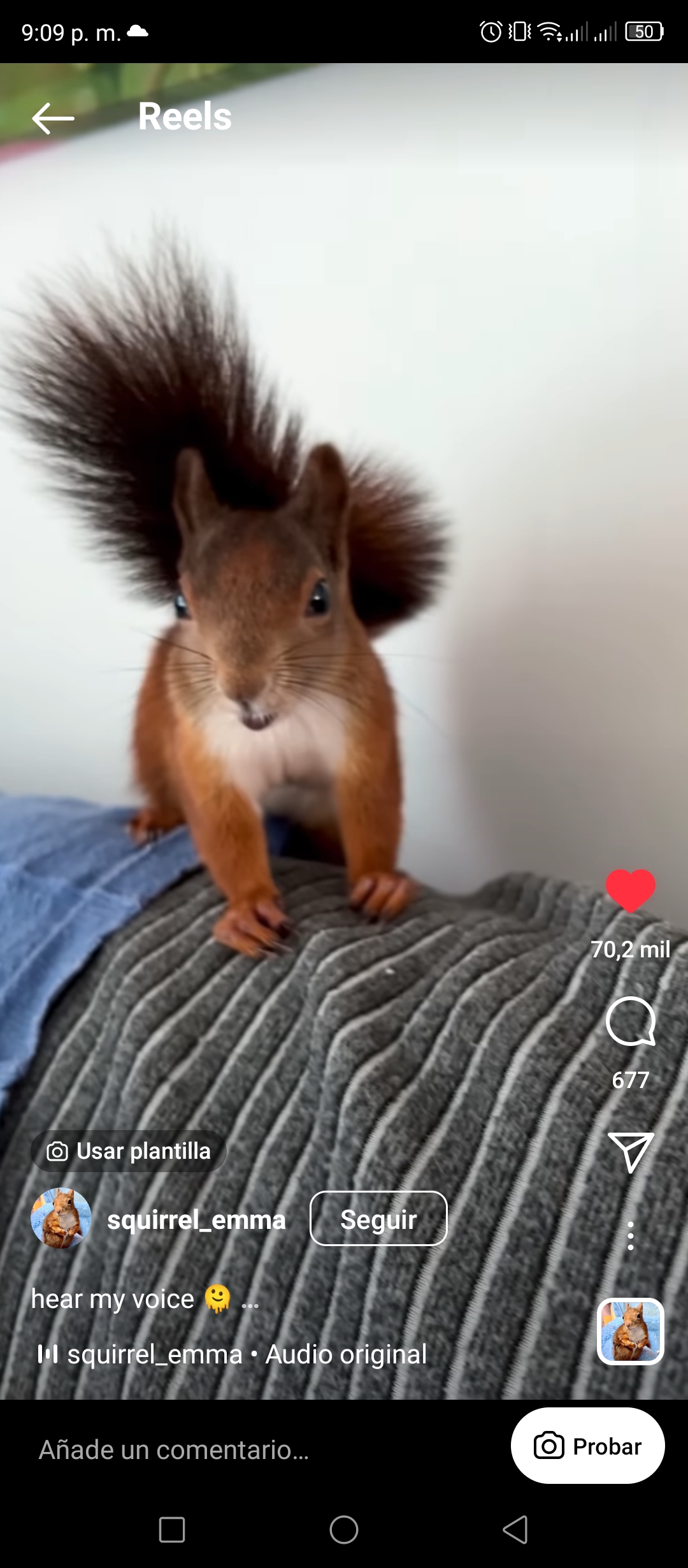Open the recent apps square button
This screenshot has height=1568, width=688.
172,1529
